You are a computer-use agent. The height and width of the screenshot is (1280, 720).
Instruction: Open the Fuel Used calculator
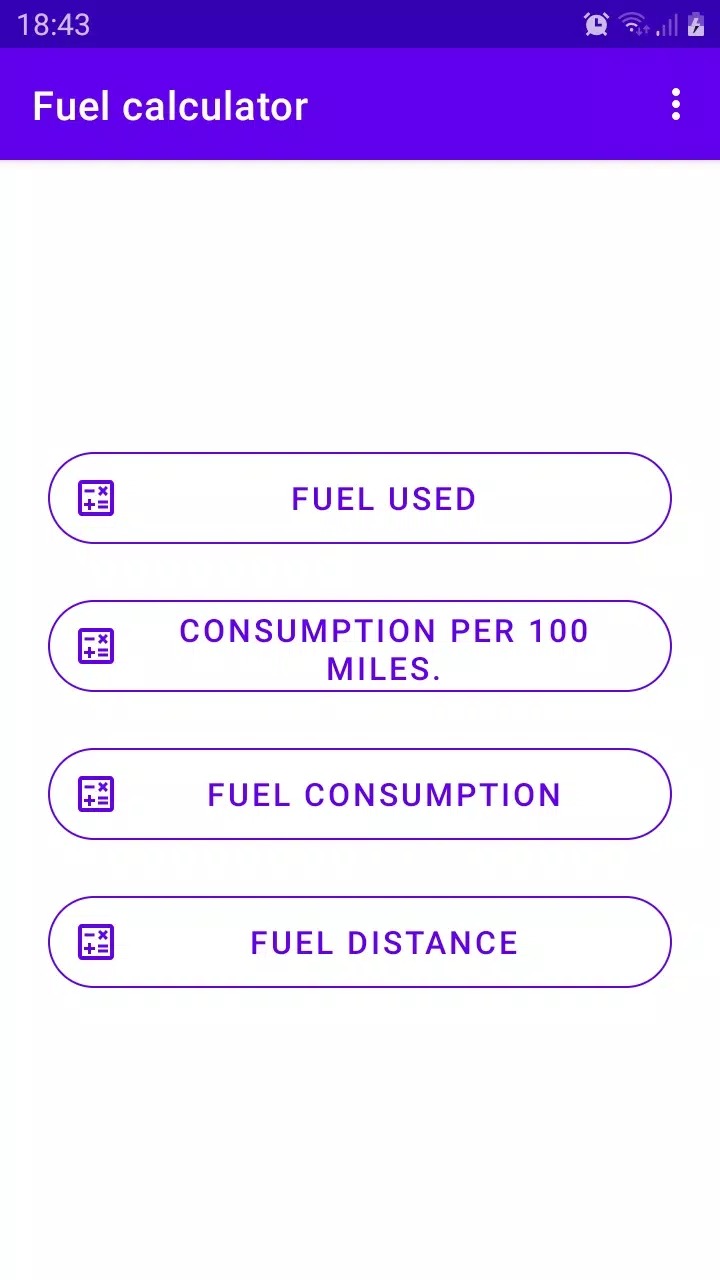point(360,498)
